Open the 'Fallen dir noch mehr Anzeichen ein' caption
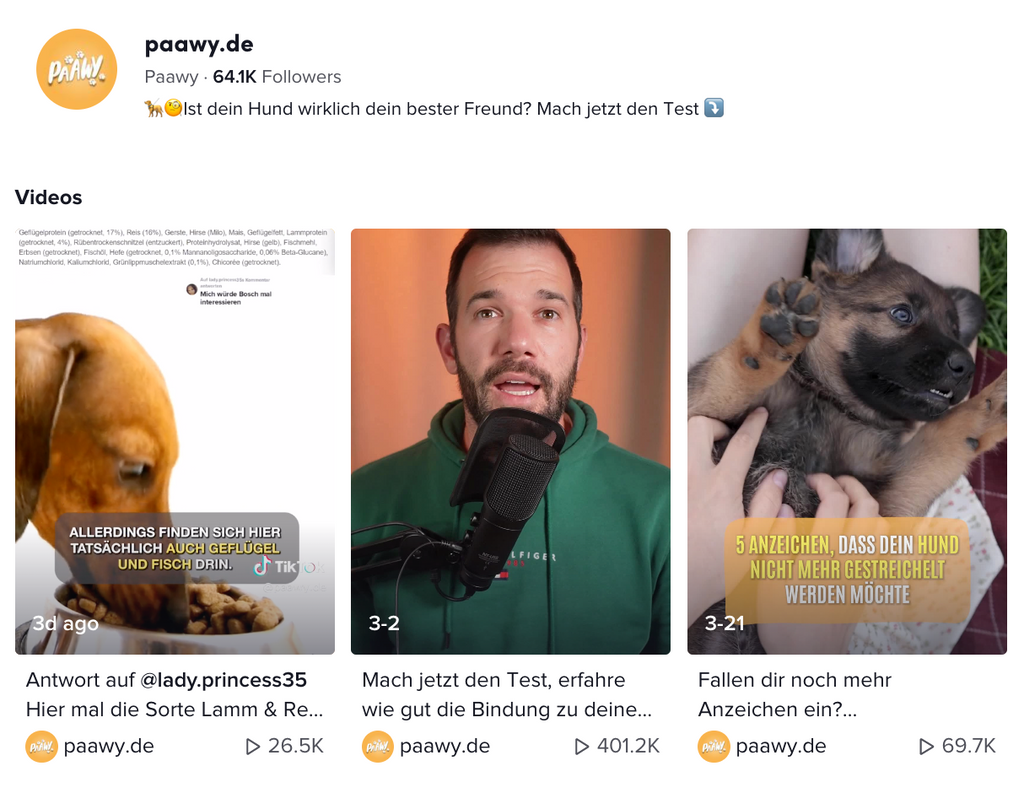The height and width of the screenshot is (793, 1024). [x=794, y=695]
